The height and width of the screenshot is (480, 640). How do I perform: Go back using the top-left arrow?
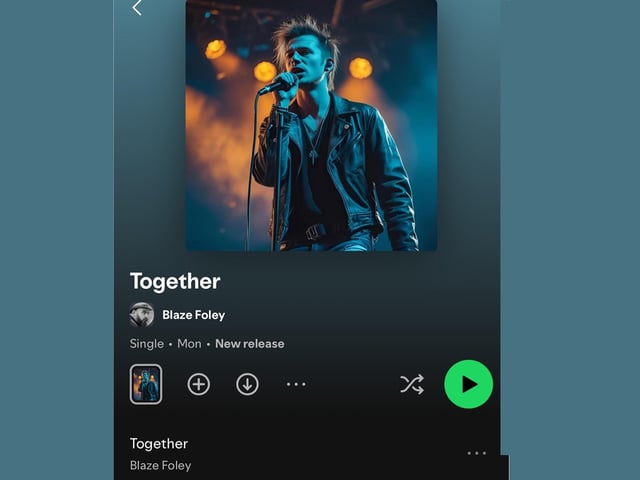[137, 9]
